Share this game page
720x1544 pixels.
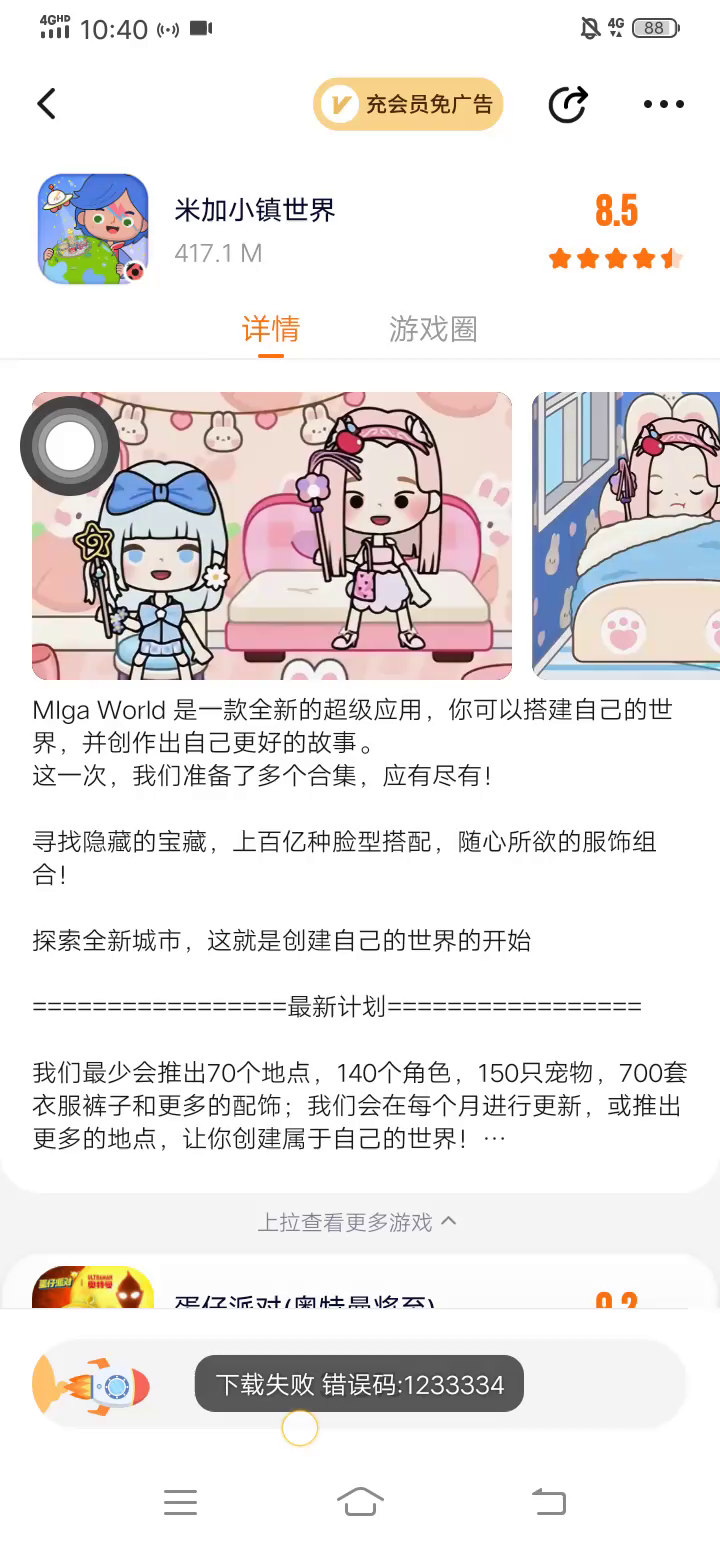pos(568,104)
